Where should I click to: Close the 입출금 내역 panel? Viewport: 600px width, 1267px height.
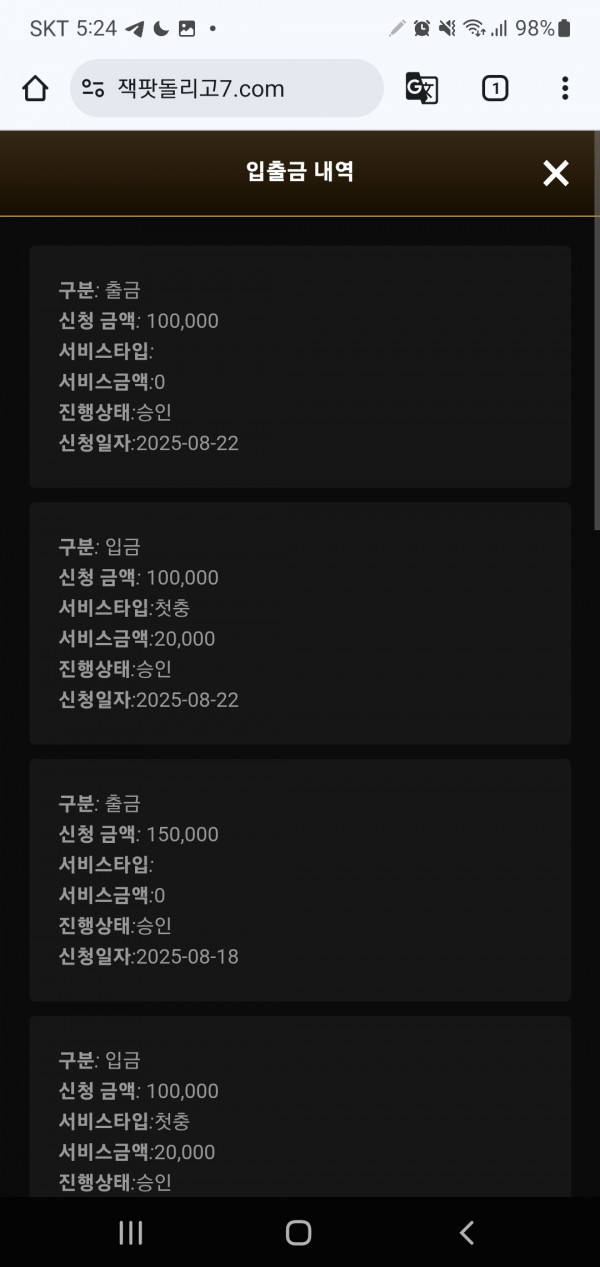555,174
